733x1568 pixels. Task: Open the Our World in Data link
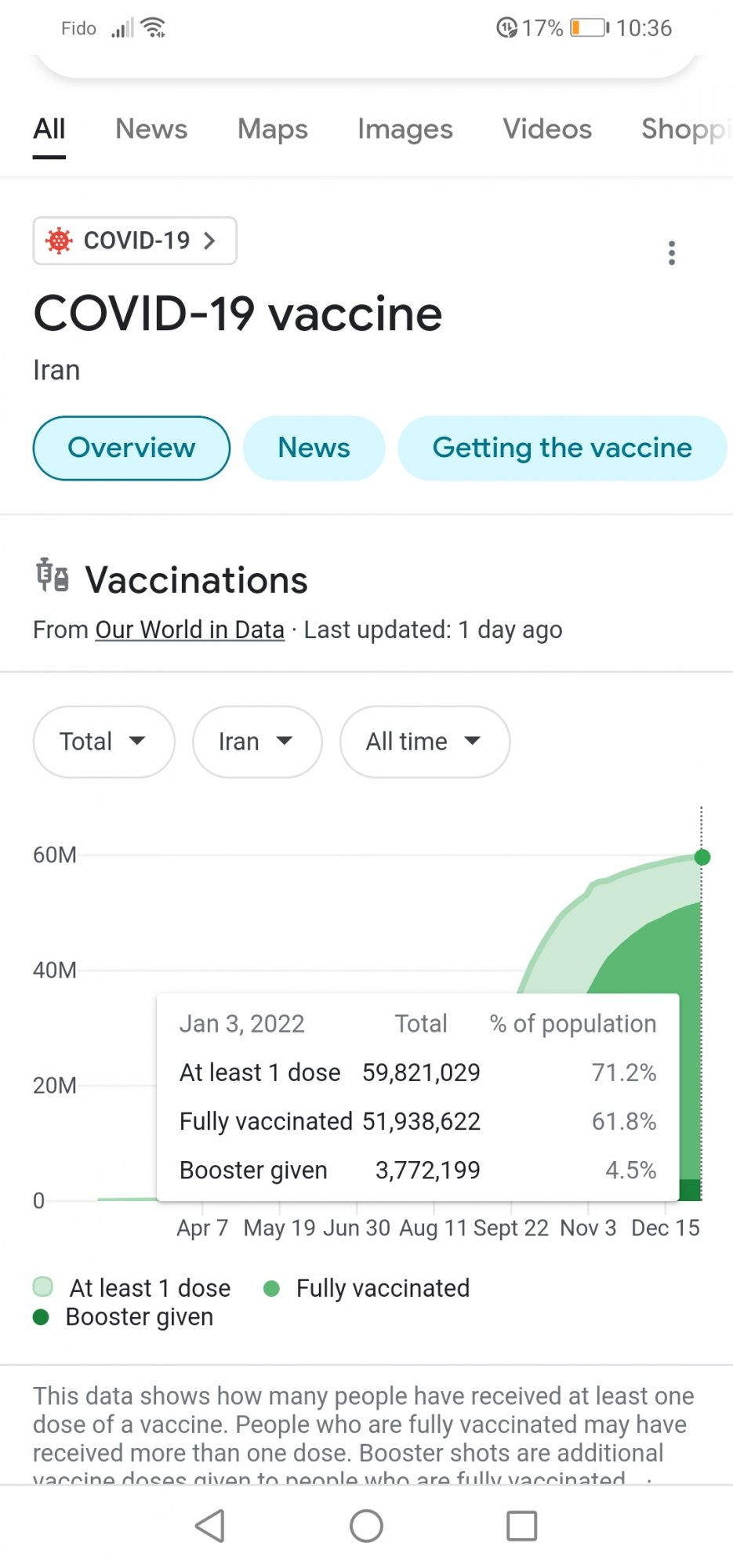click(190, 630)
